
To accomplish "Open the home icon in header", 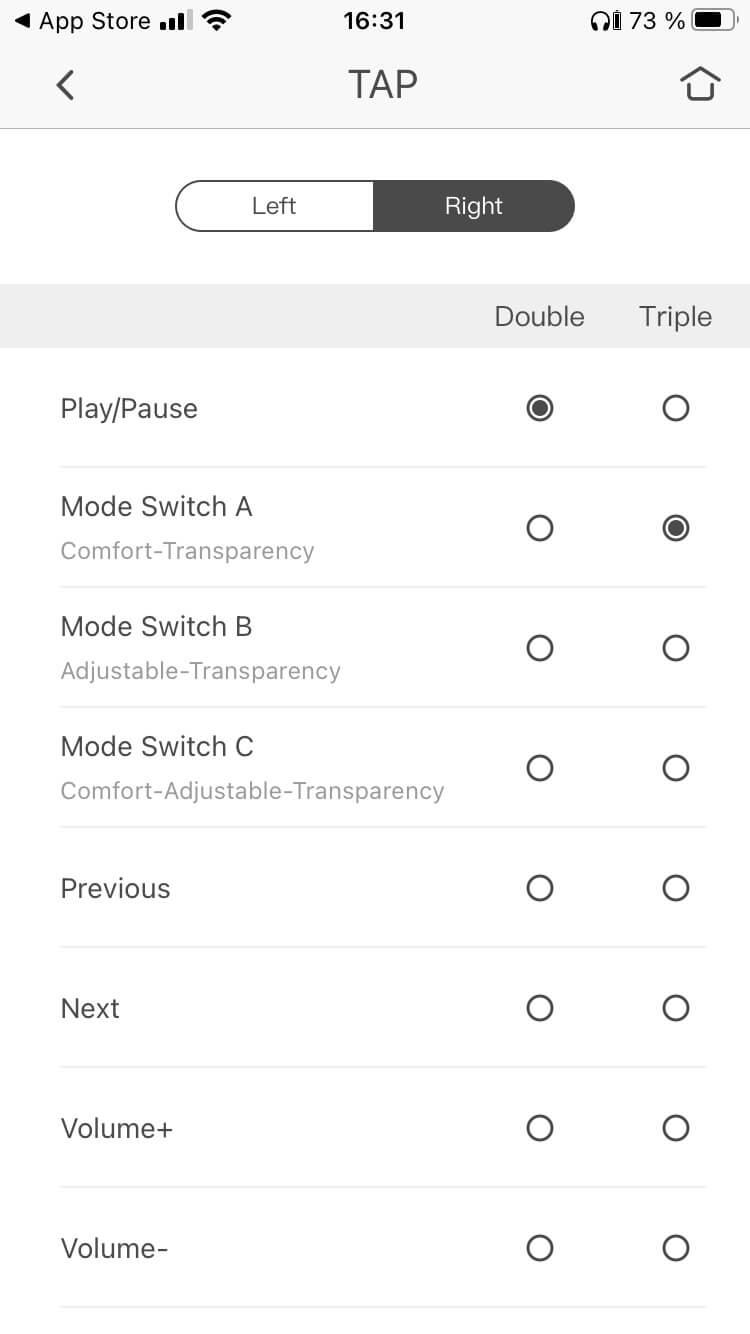I will (x=700, y=85).
